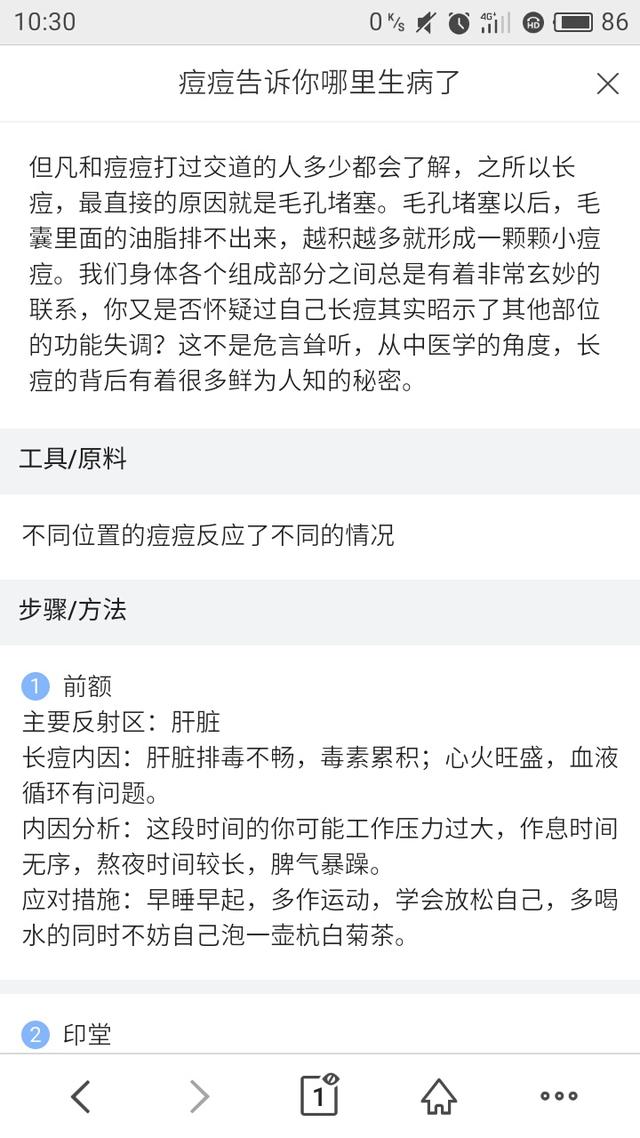Go back to the previous page
Image resolution: width=640 pixels, height=1138 pixels.
click(81, 1096)
